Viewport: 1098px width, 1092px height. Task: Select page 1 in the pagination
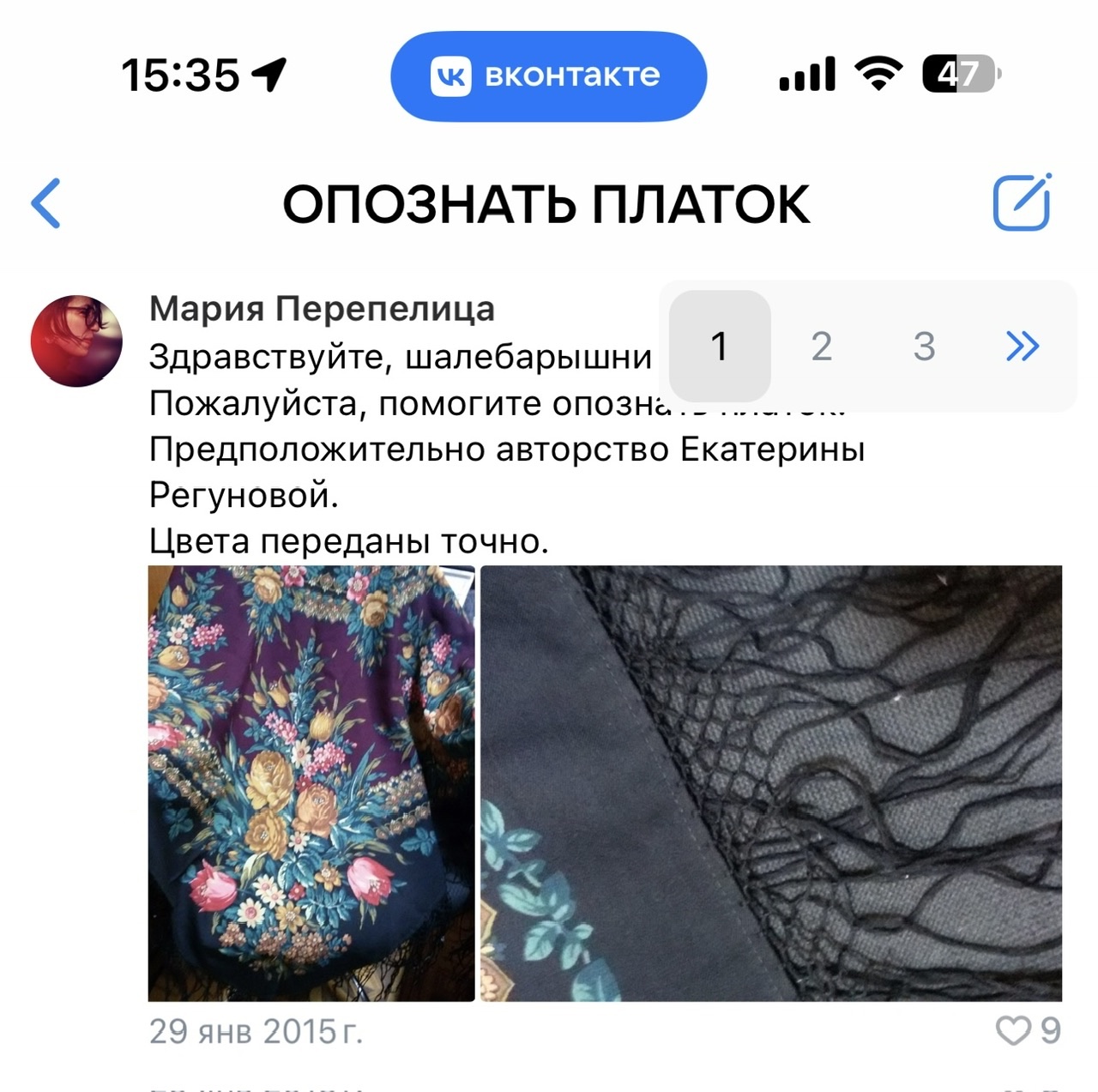[720, 346]
